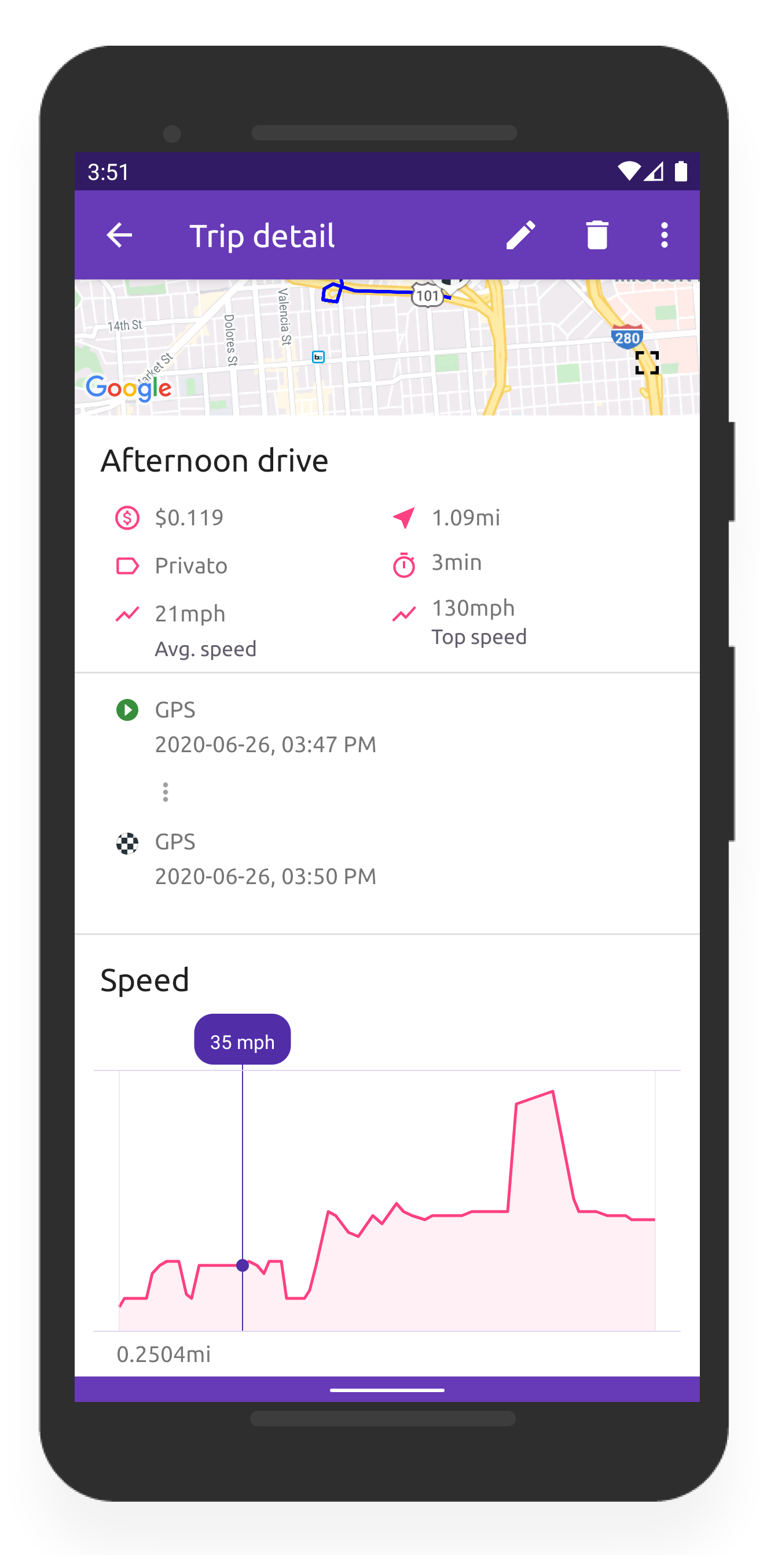Edit this trip with the pencil icon

point(520,235)
